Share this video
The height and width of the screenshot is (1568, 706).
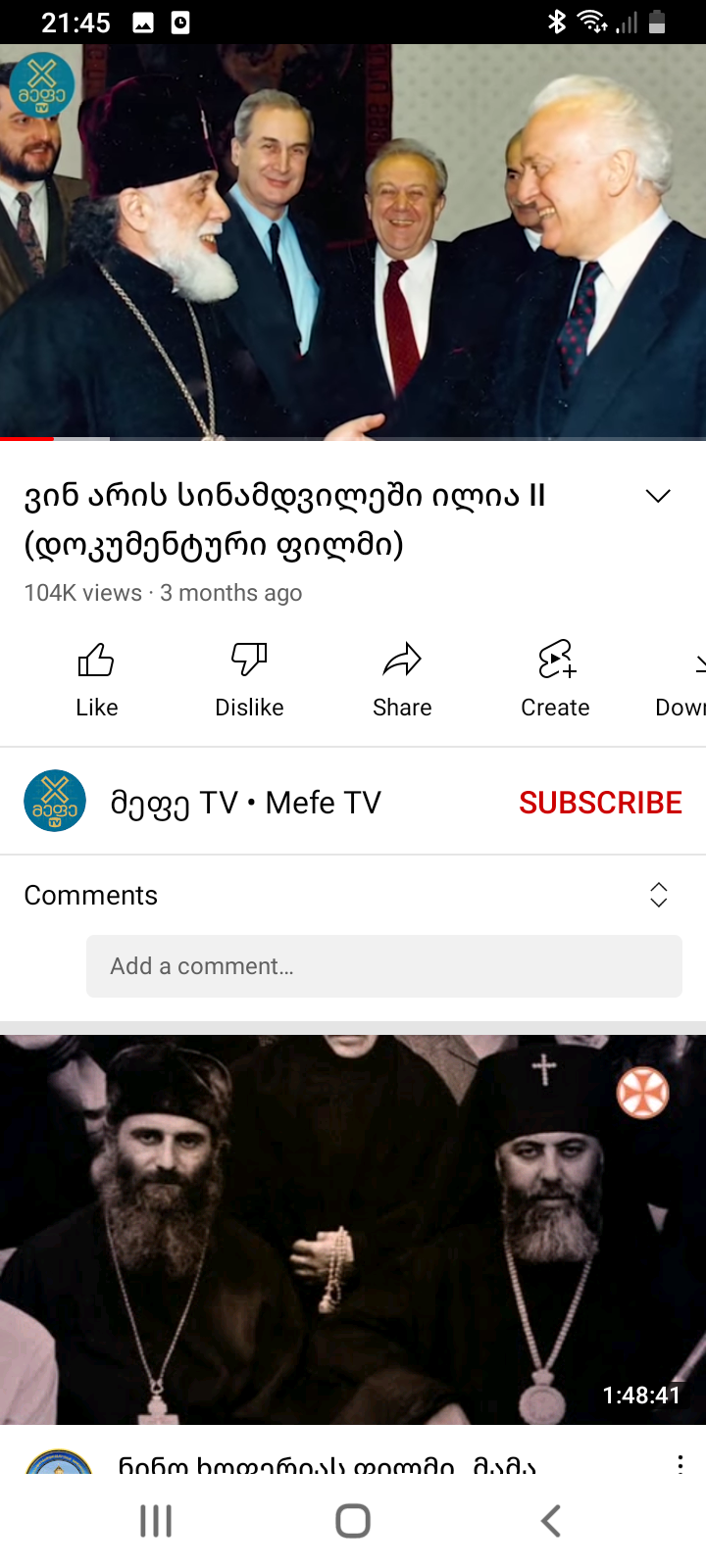402,679
